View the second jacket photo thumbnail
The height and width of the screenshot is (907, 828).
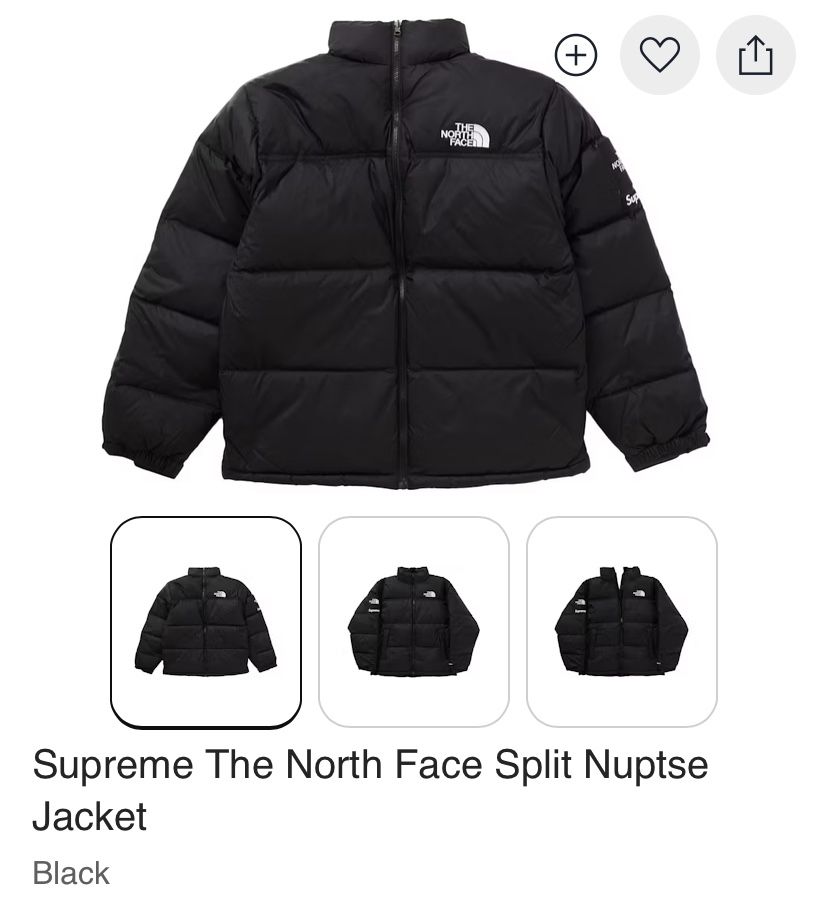coord(414,621)
